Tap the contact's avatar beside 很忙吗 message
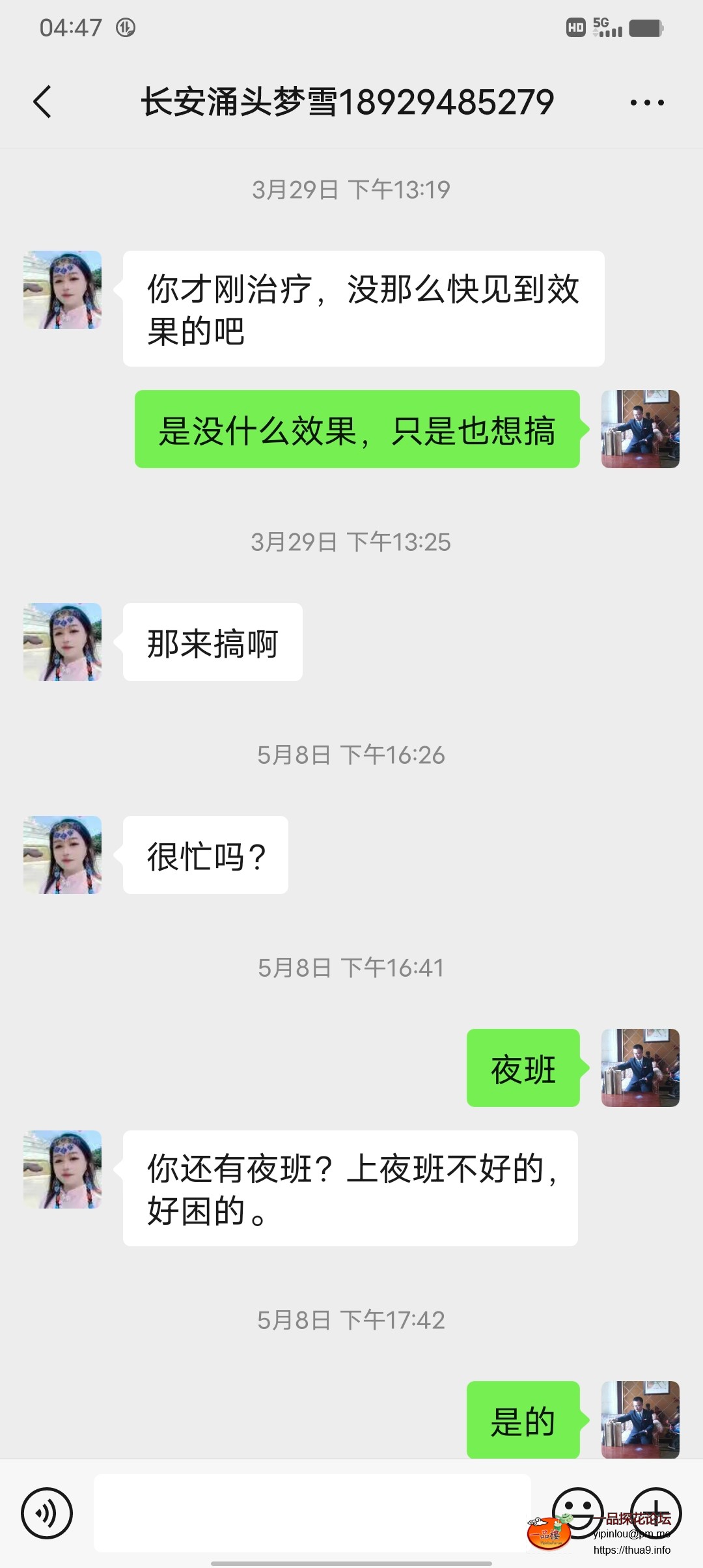This screenshot has height=1568, width=703. click(62, 856)
